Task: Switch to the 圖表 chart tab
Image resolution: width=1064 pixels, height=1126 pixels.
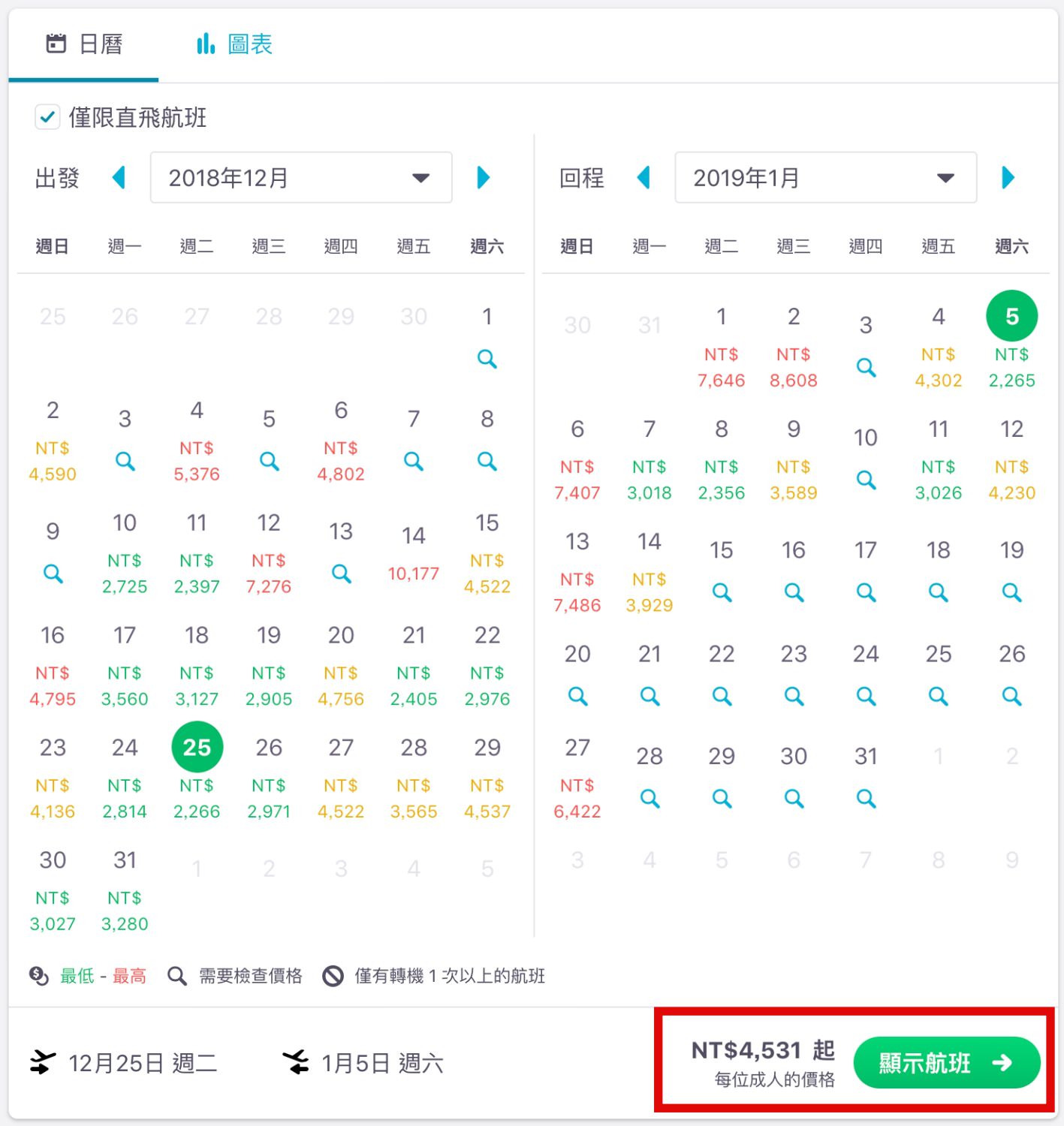Action: tap(234, 44)
